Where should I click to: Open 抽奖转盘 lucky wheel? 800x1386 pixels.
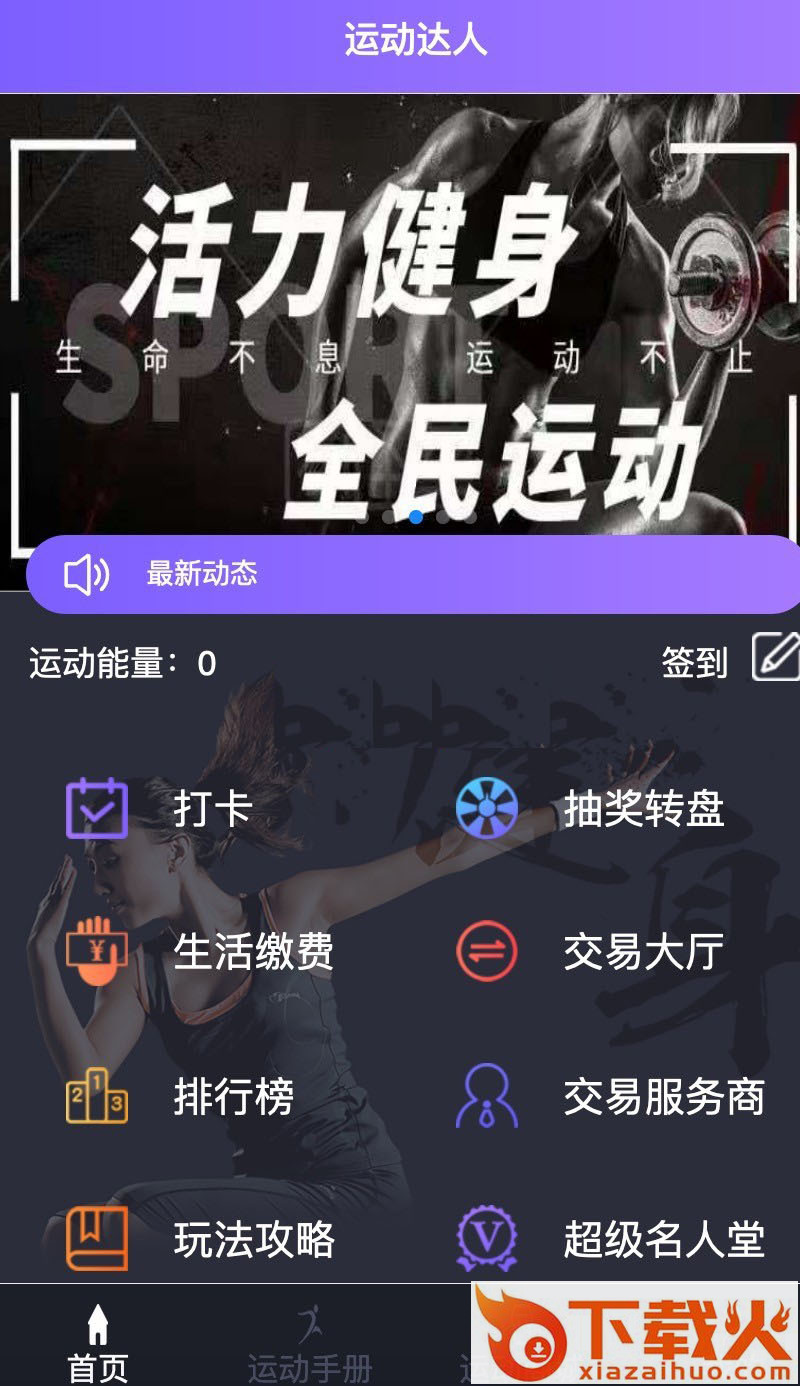pos(590,808)
